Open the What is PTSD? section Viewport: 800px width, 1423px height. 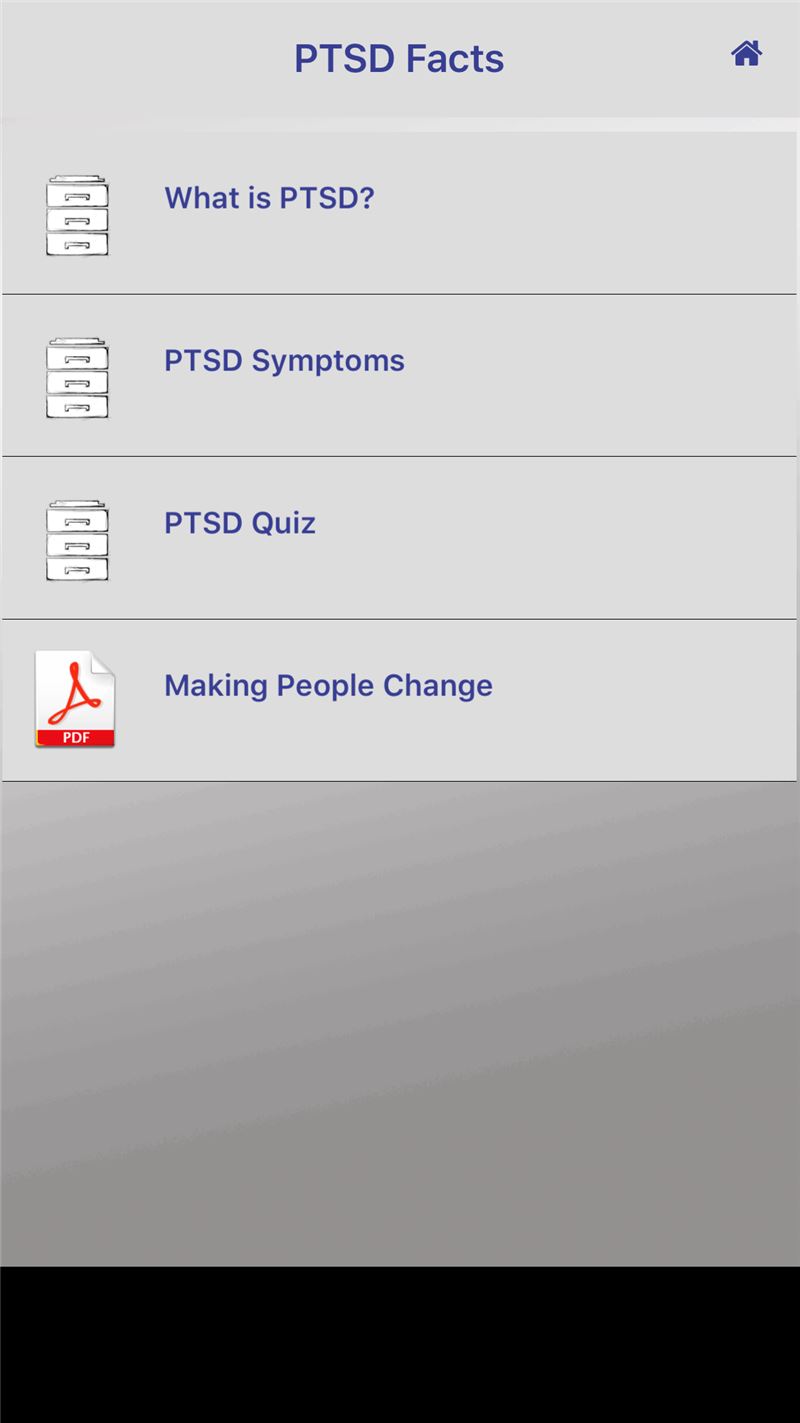coord(399,213)
